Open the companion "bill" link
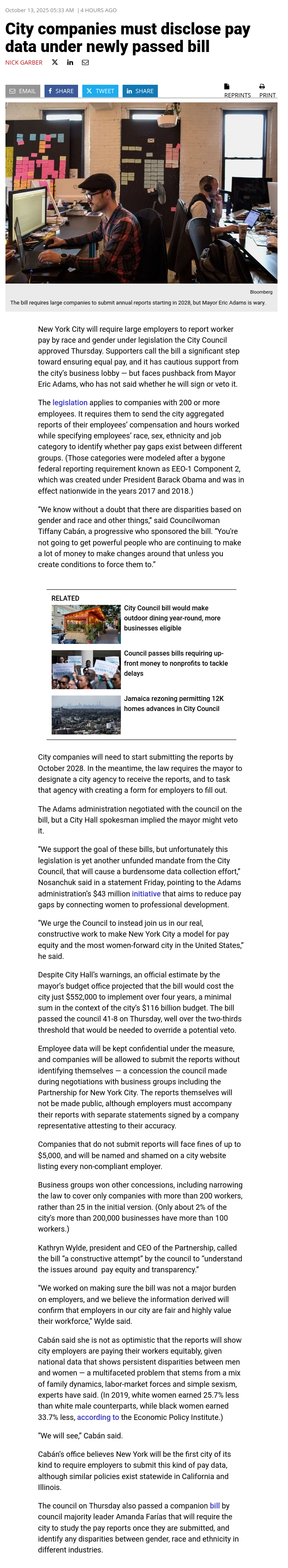This screenshot has width=288, height=1568. pyautogui.click(x=215, y=1505)
